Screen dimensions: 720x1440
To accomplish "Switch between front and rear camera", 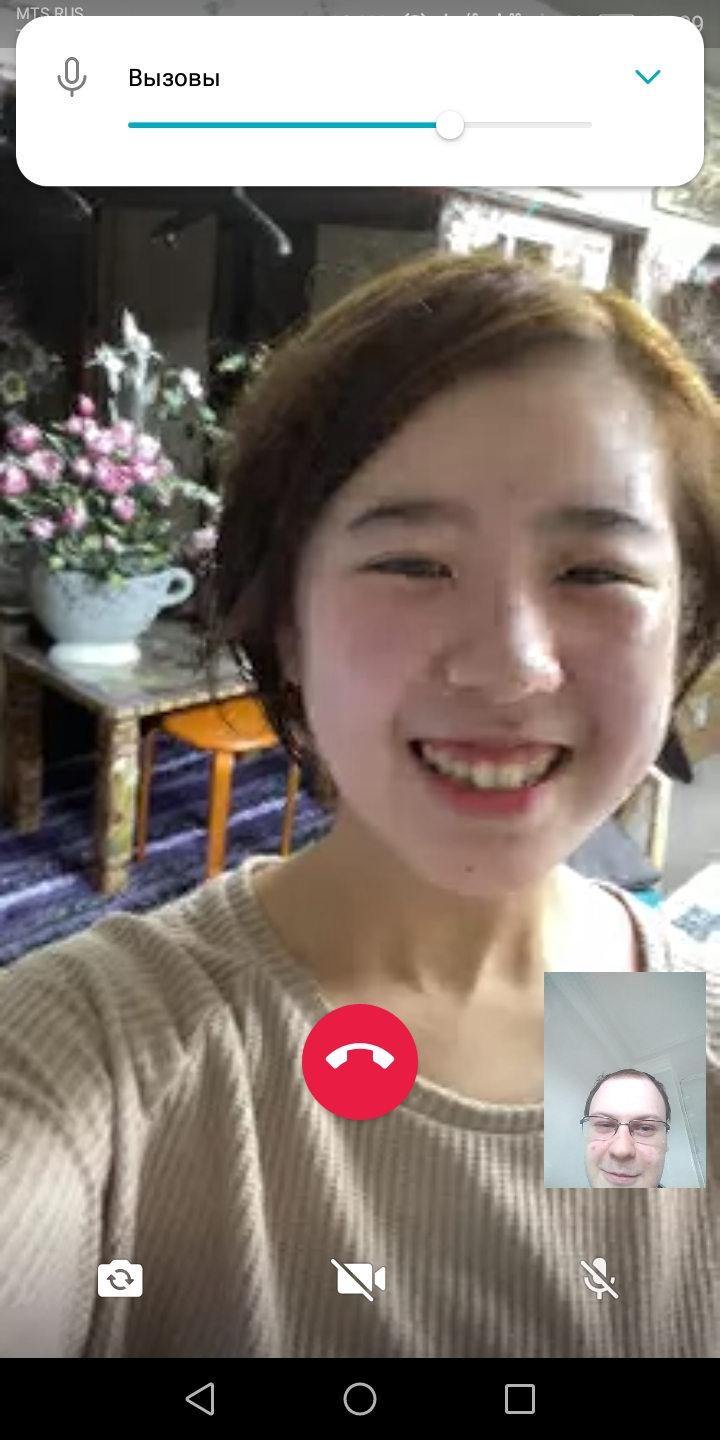I will (120, 1279).
